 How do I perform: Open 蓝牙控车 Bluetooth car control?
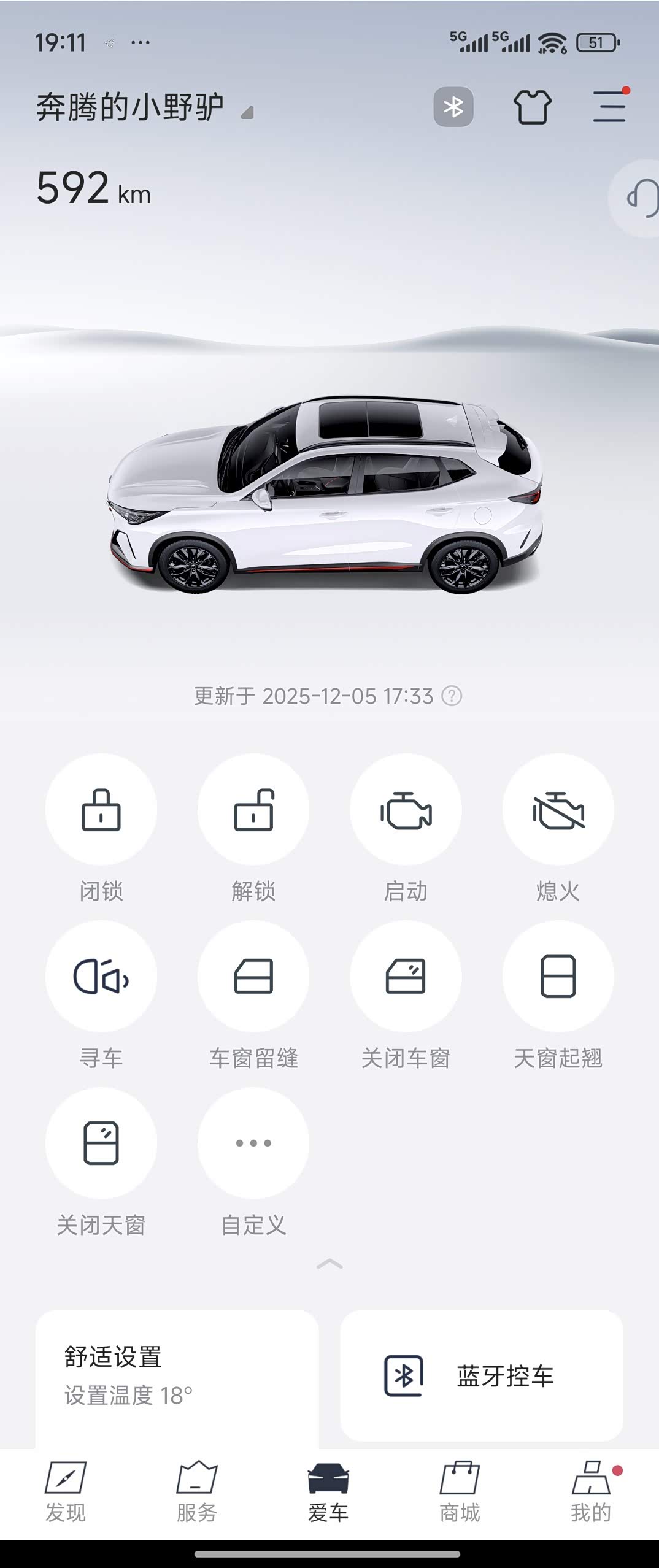tap(482, 1375)
